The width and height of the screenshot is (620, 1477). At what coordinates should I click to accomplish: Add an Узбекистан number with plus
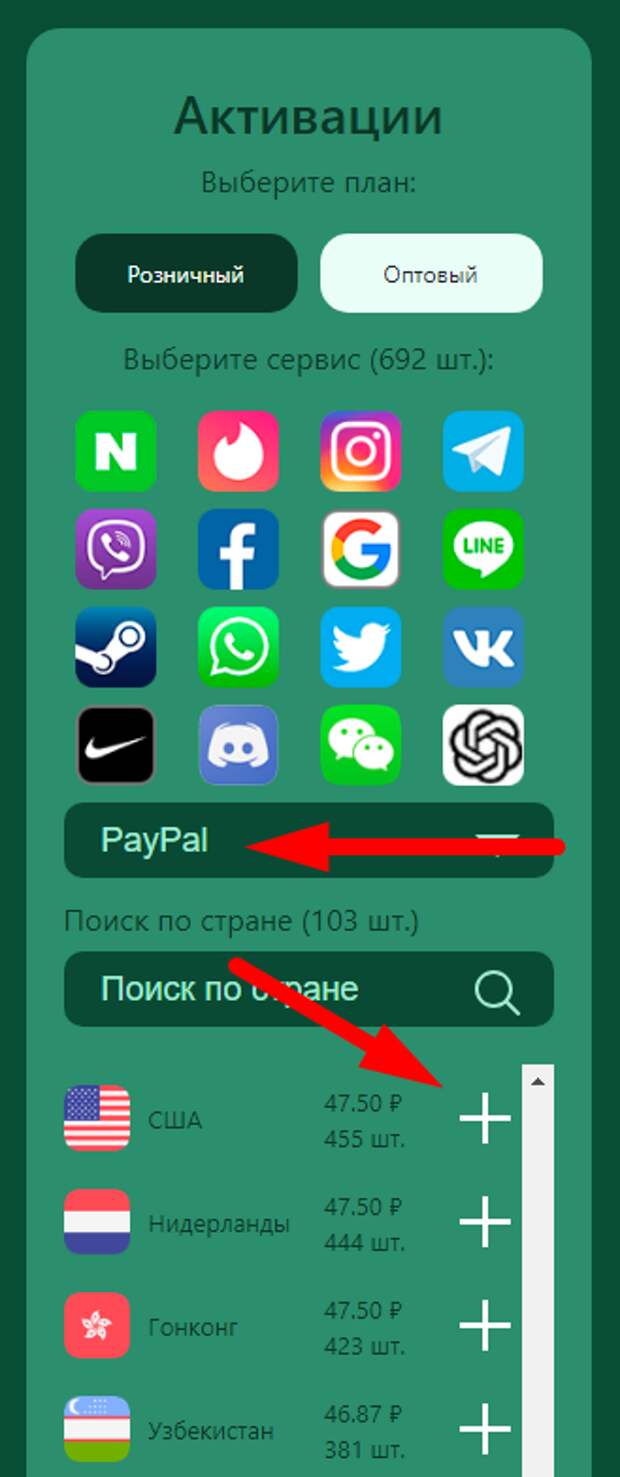pos(485,1429)
